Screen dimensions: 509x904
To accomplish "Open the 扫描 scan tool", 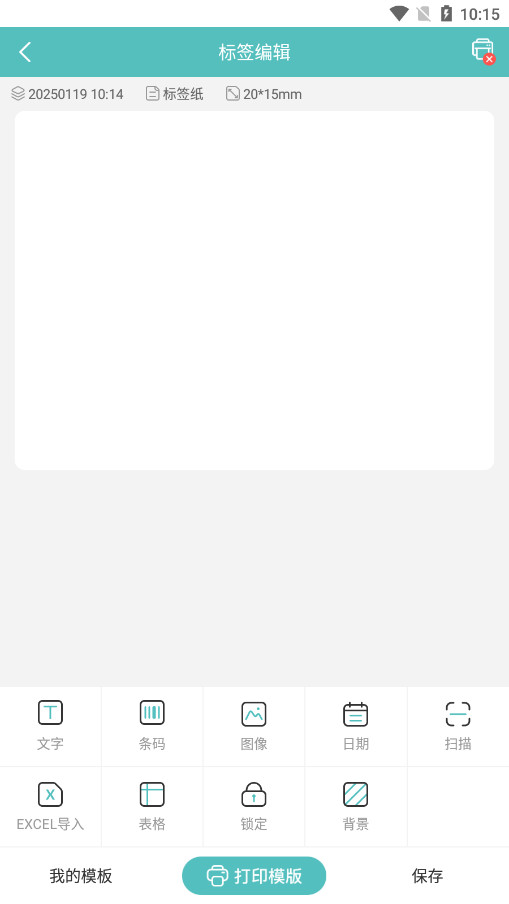I will coord(458,725).
